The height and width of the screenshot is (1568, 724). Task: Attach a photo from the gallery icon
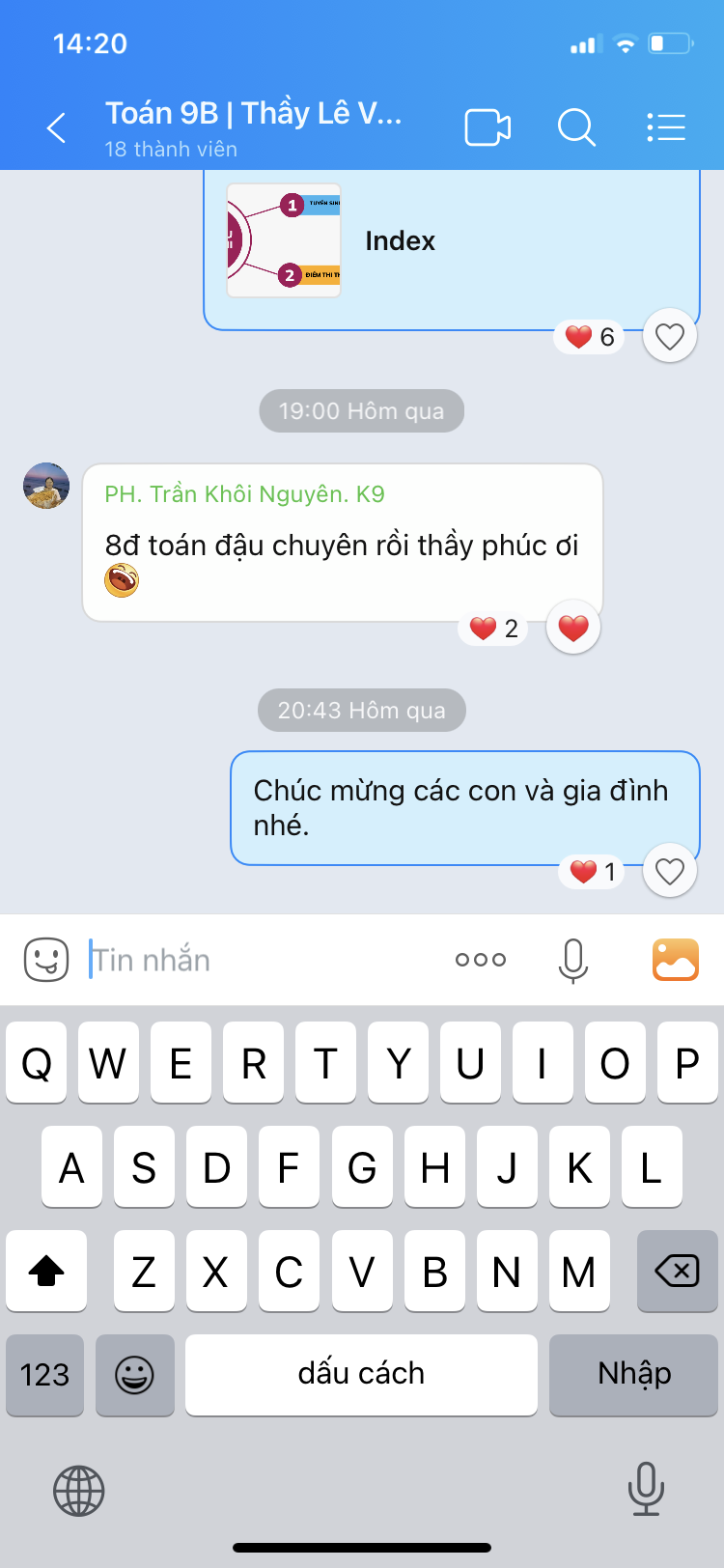676,960
